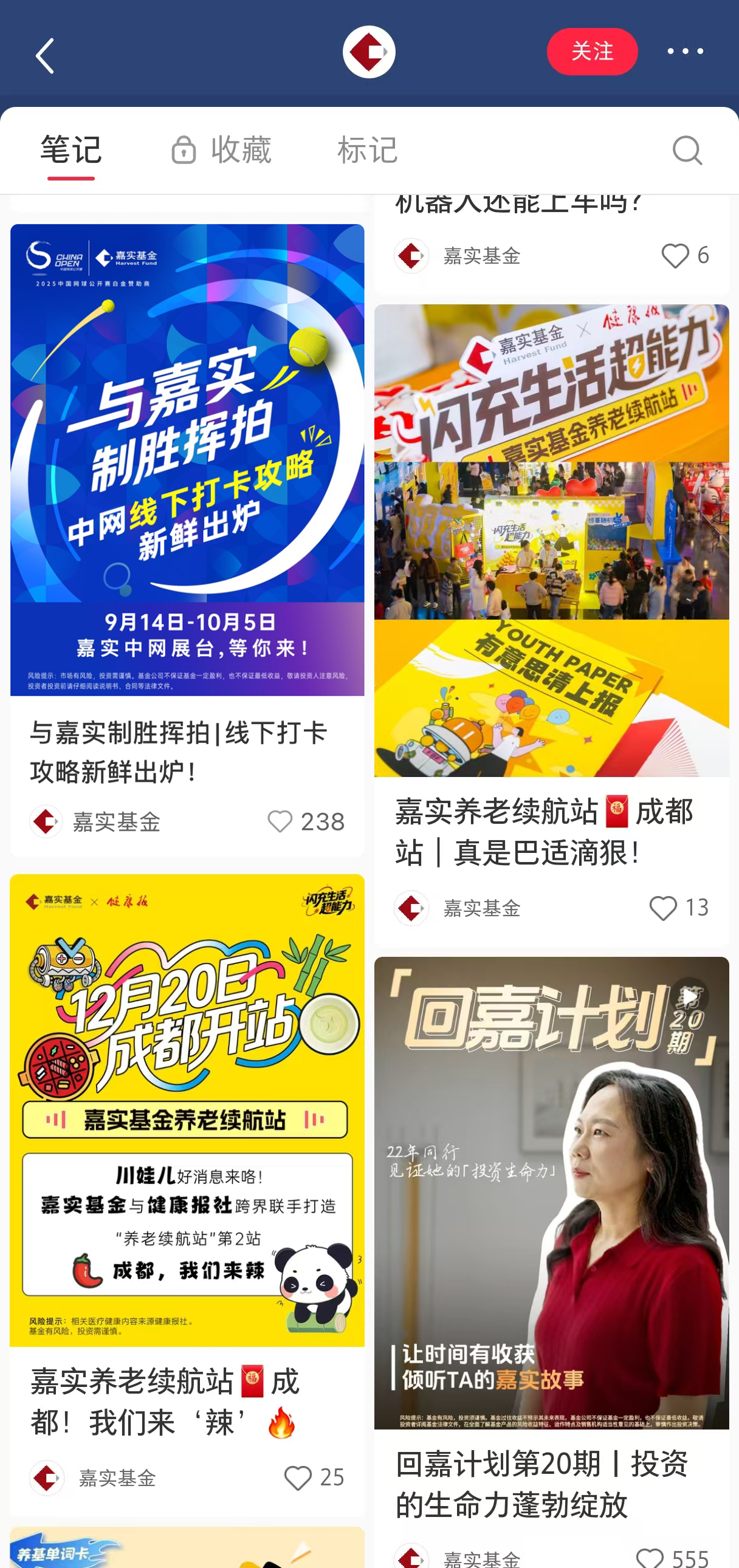Viewport: 739px width, 1568px height.
Task: Like the 成都我们来辣 post with 25 likes
Action: [297, 1478]
